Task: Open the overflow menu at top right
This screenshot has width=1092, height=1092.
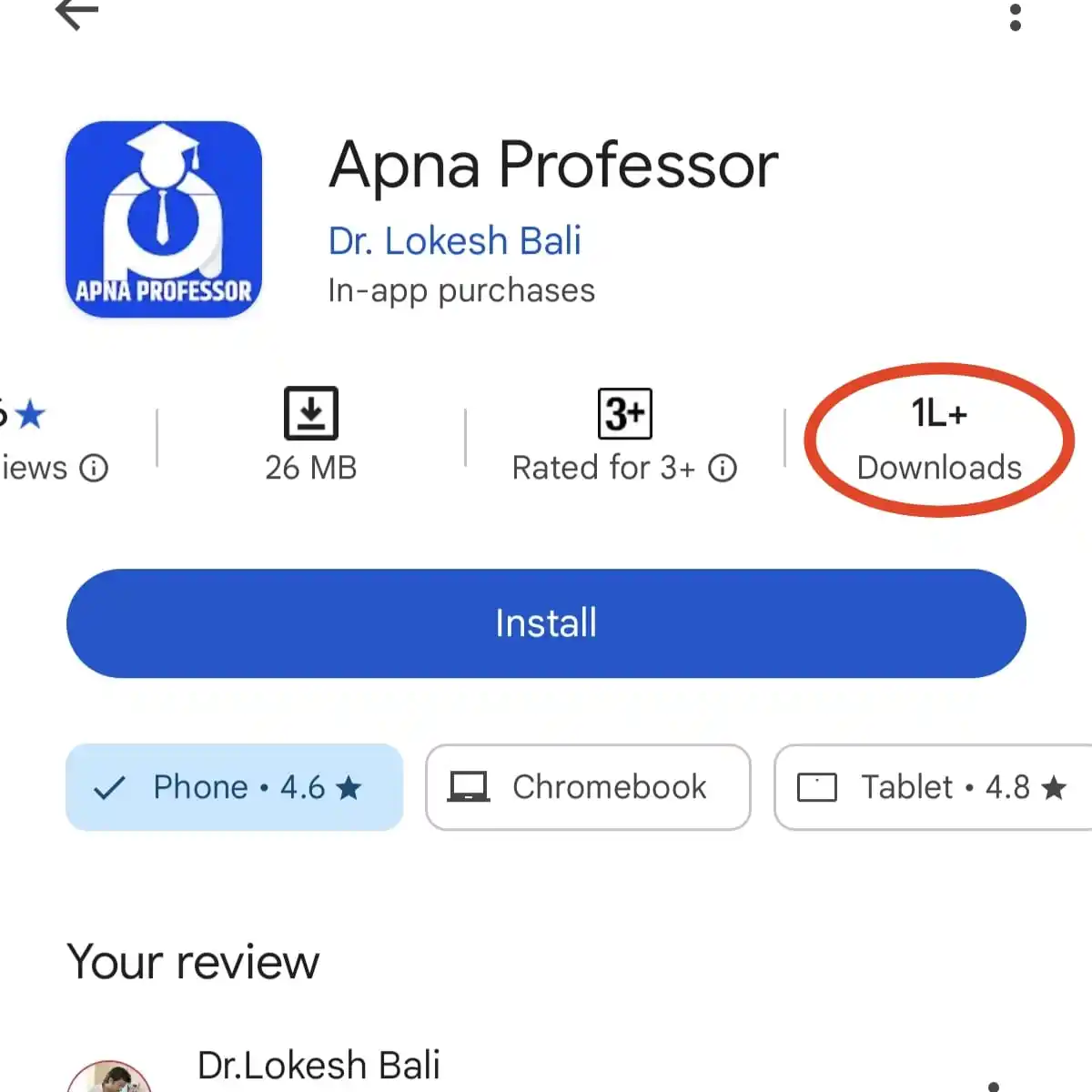Action: coord(1015,16)
